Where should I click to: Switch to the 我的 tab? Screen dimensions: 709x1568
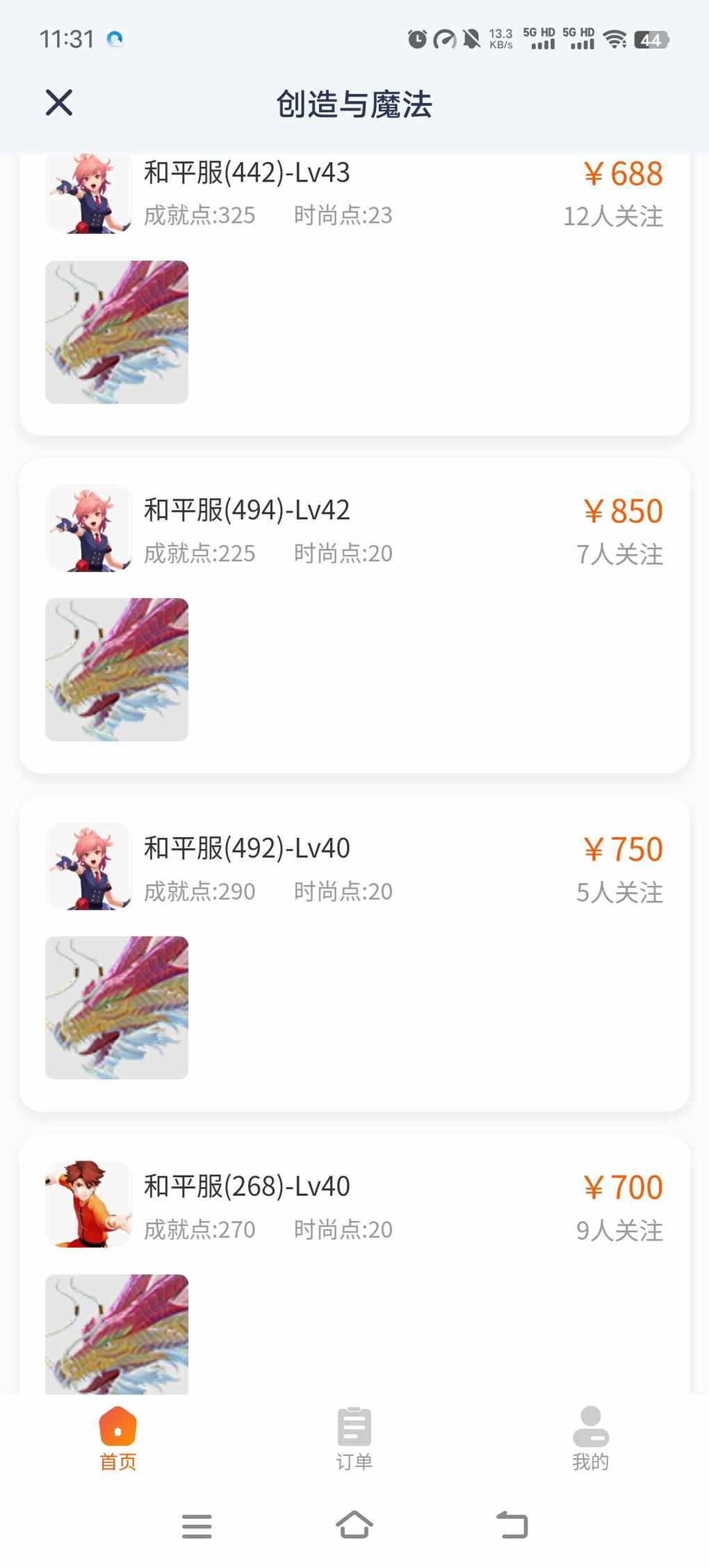[591, 1438]
